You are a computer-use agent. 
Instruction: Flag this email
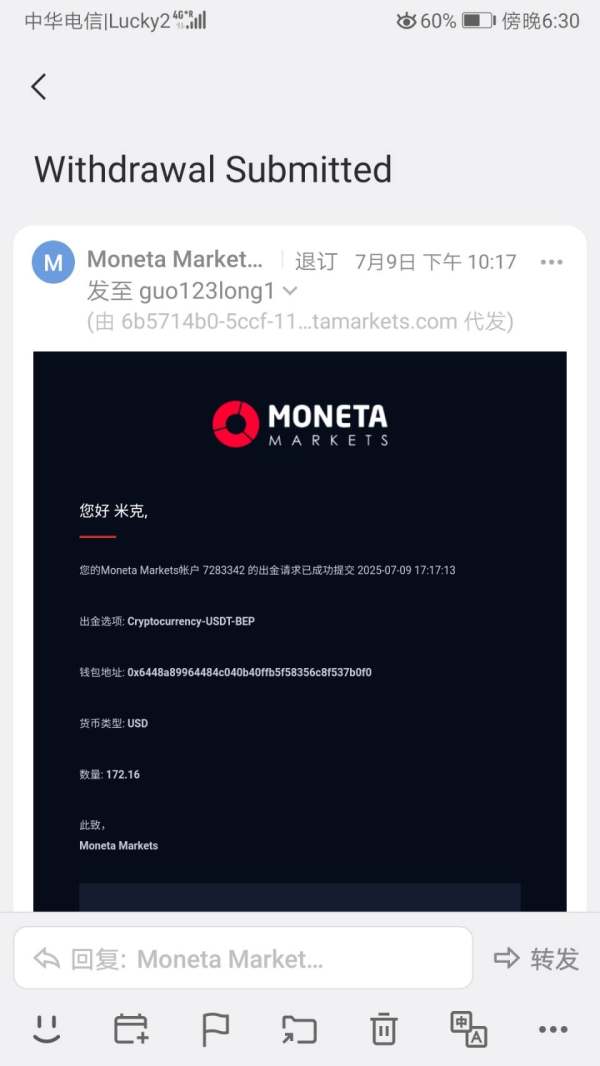(x=215, y=1029)
